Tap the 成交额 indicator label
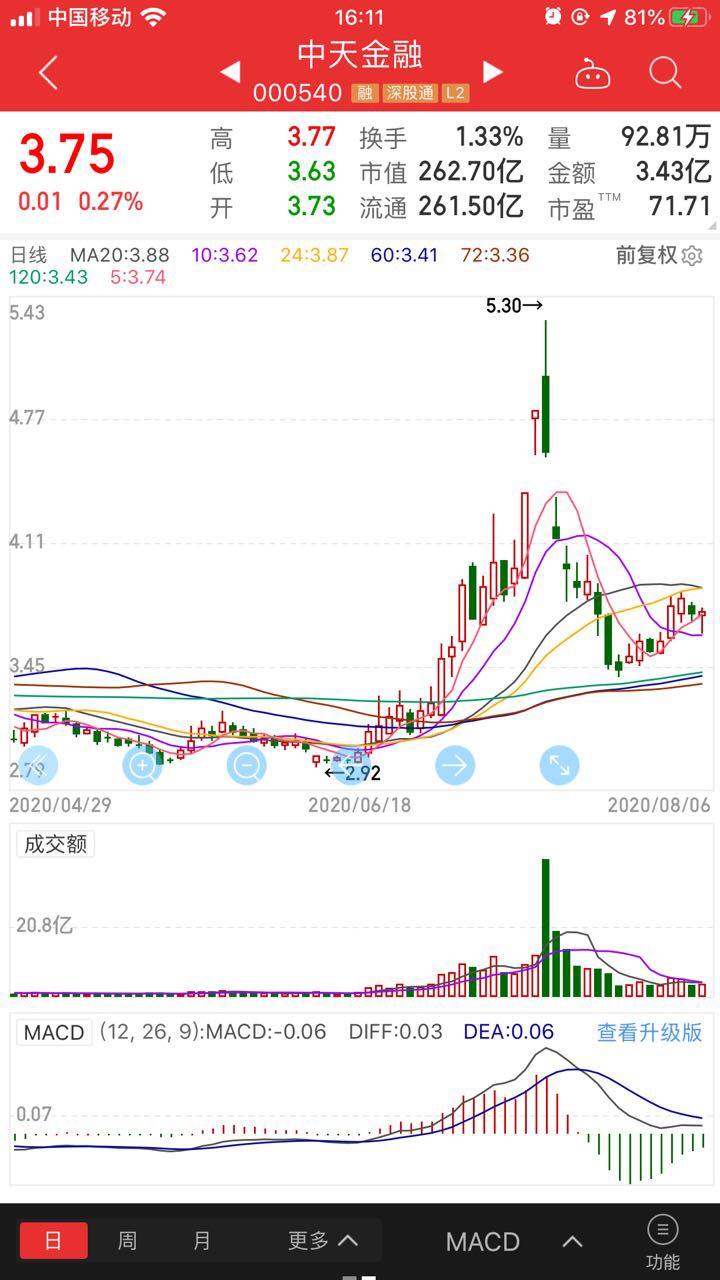 (56, 844)
